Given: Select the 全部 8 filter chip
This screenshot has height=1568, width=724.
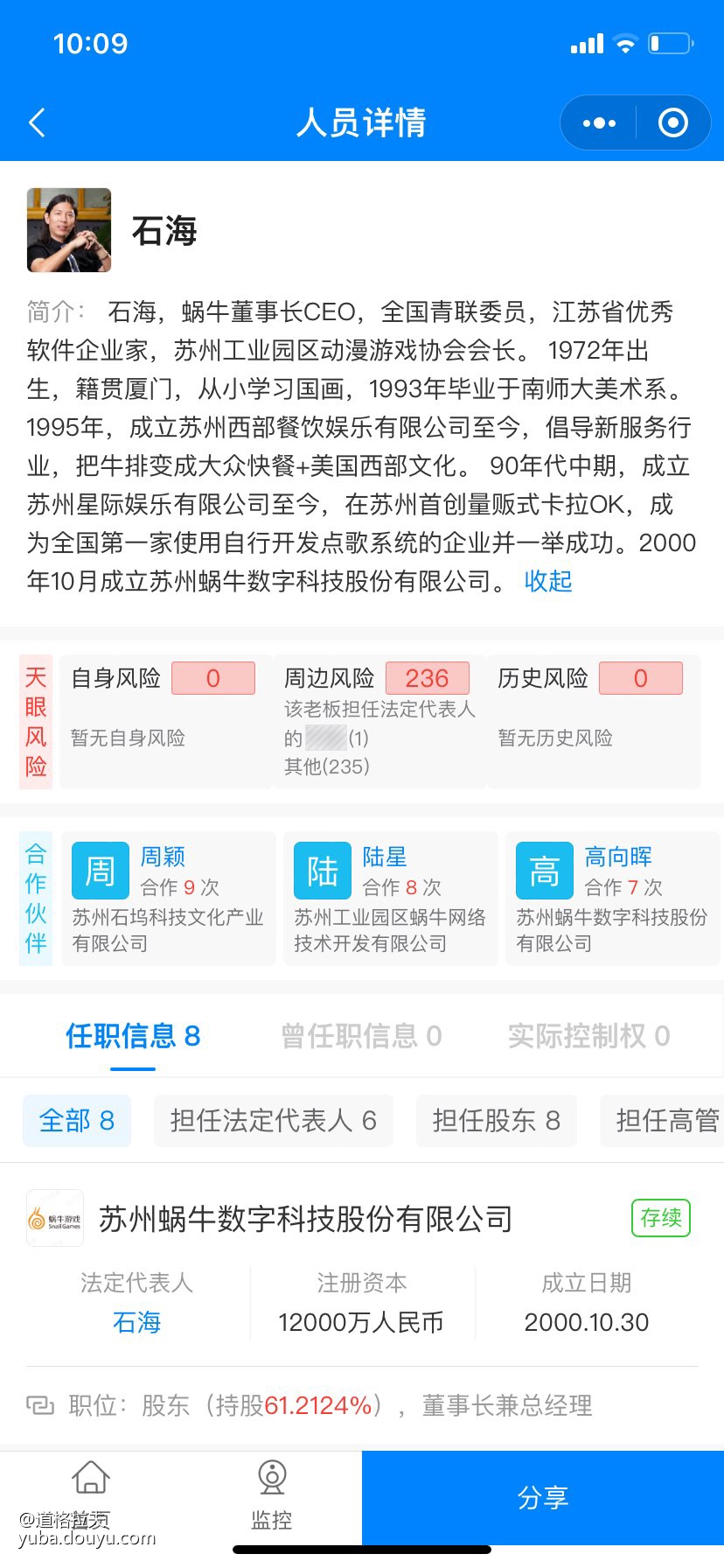Looking at the screenshot, I should 77,1120.
